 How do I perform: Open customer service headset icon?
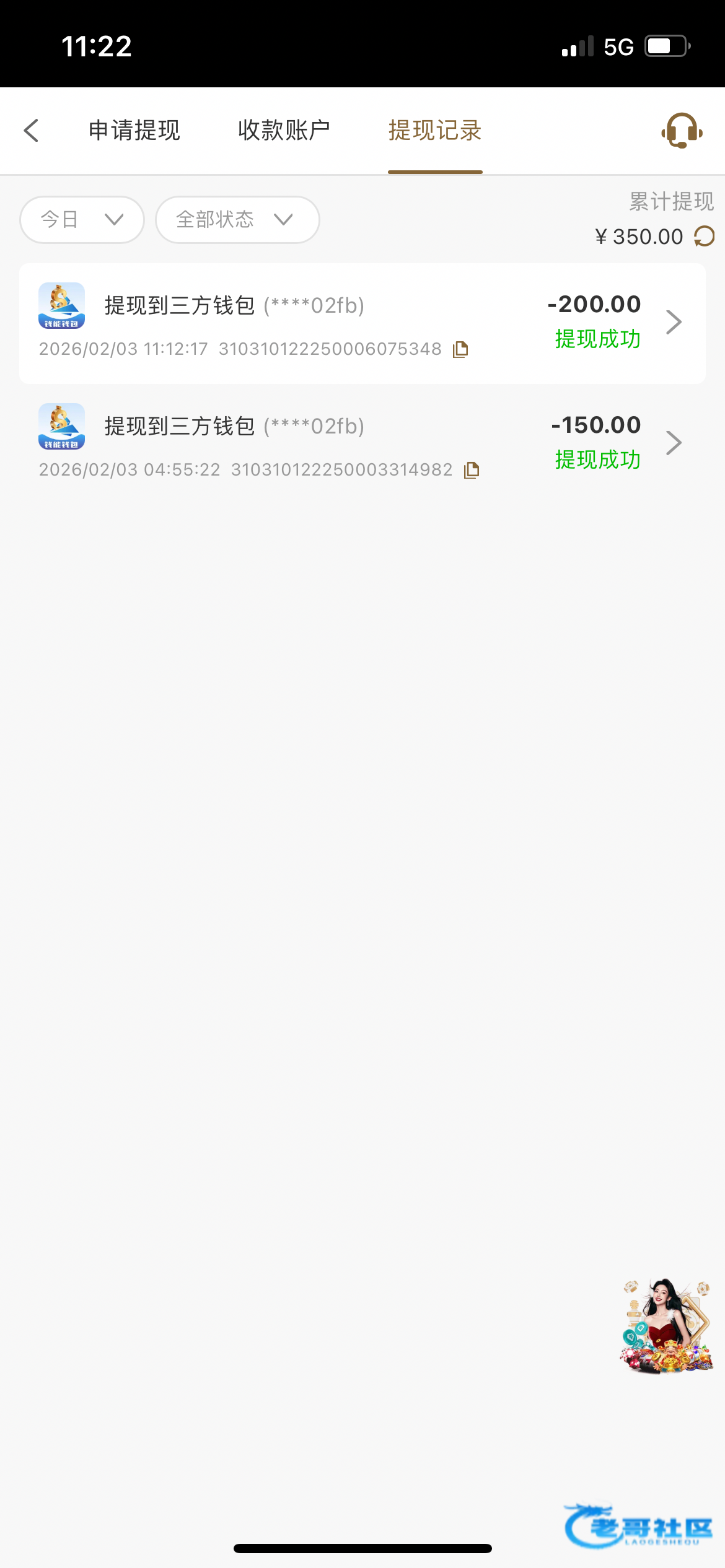[682, 131]
